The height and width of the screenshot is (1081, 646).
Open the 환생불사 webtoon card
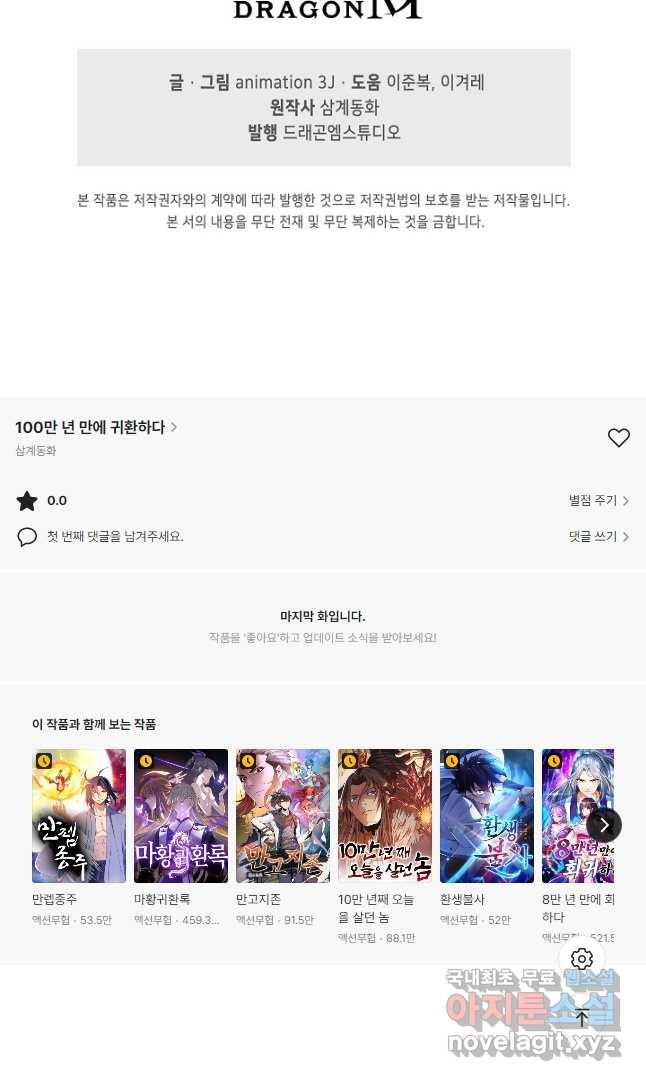pyautogui.click(x=487, y=816)
